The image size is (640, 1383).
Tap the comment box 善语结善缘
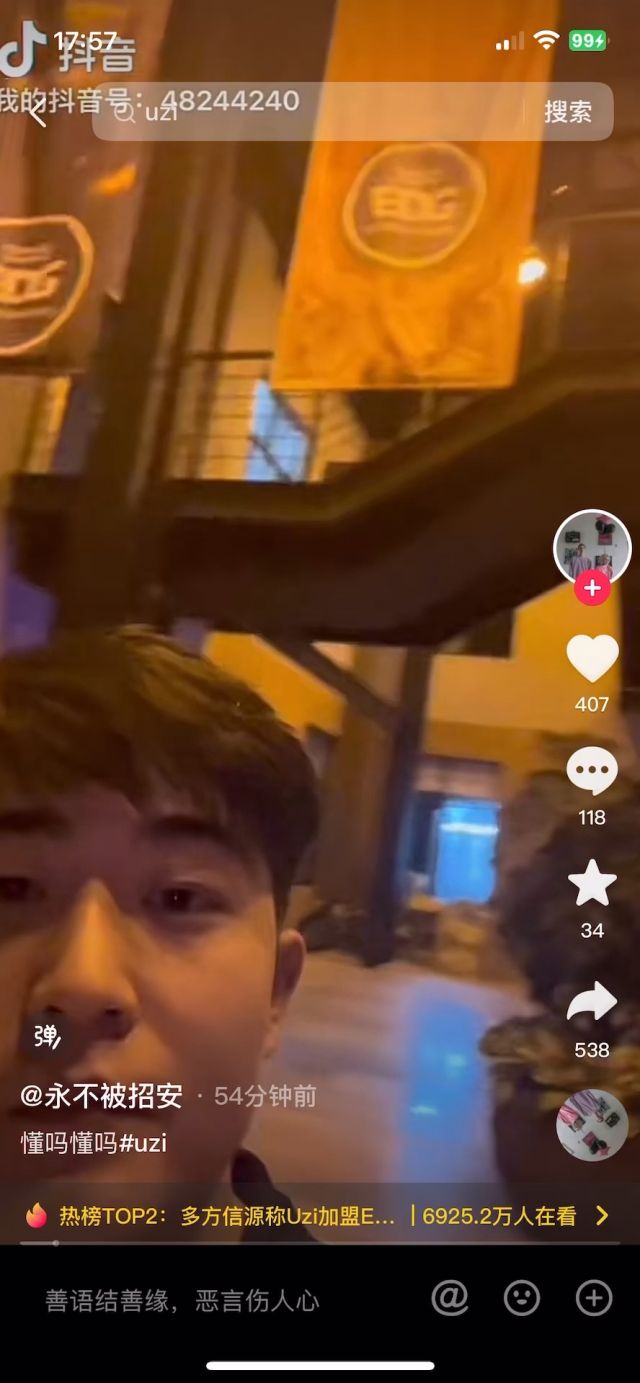pyautogui.click(x=183, y=1300)
